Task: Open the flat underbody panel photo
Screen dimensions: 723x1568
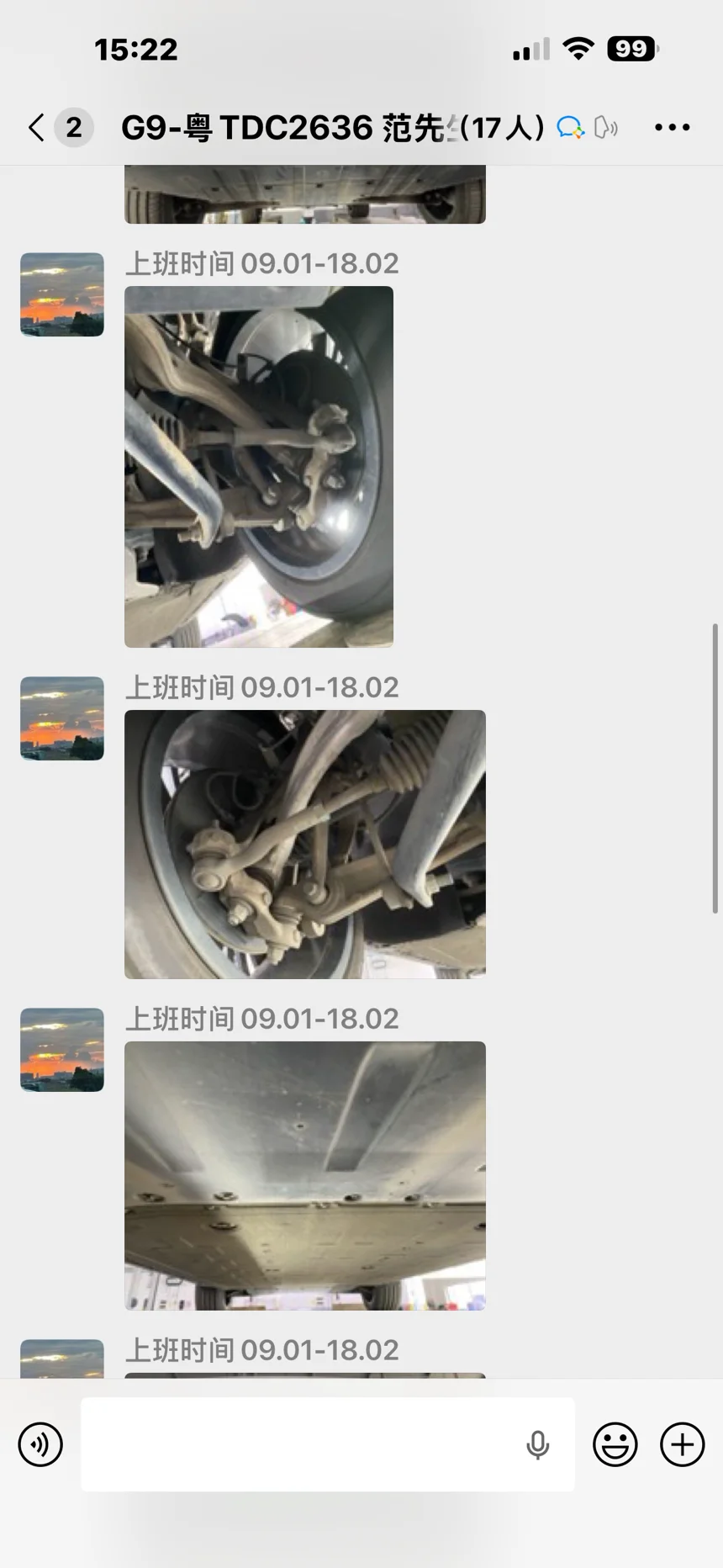Action: (305, 1176)
